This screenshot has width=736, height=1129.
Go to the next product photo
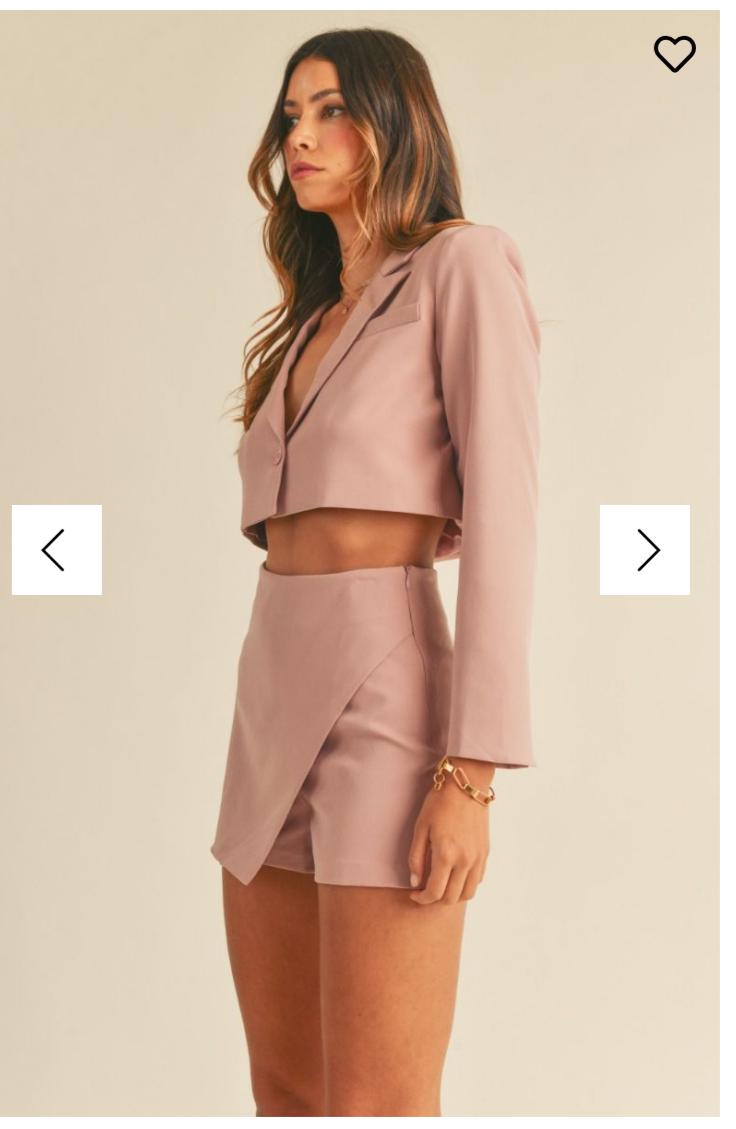click(x=645, y=550)
